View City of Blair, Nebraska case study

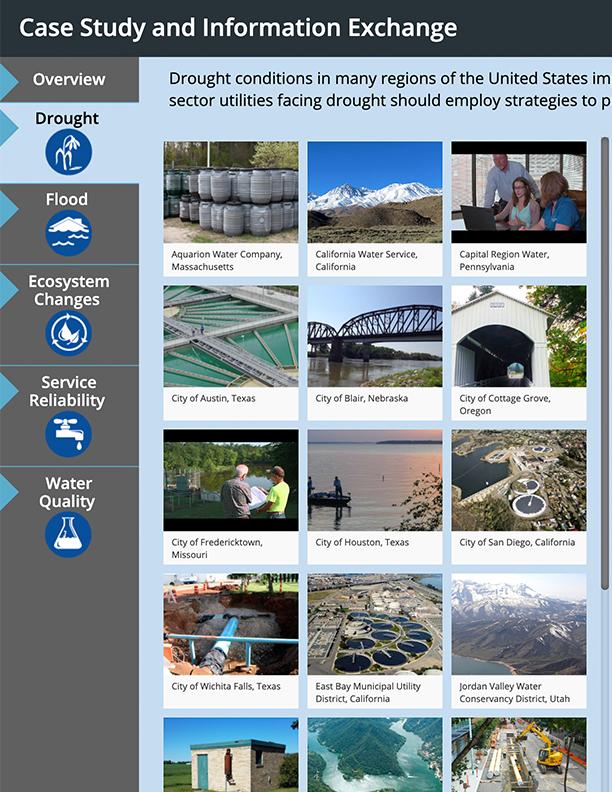point(375,352)
